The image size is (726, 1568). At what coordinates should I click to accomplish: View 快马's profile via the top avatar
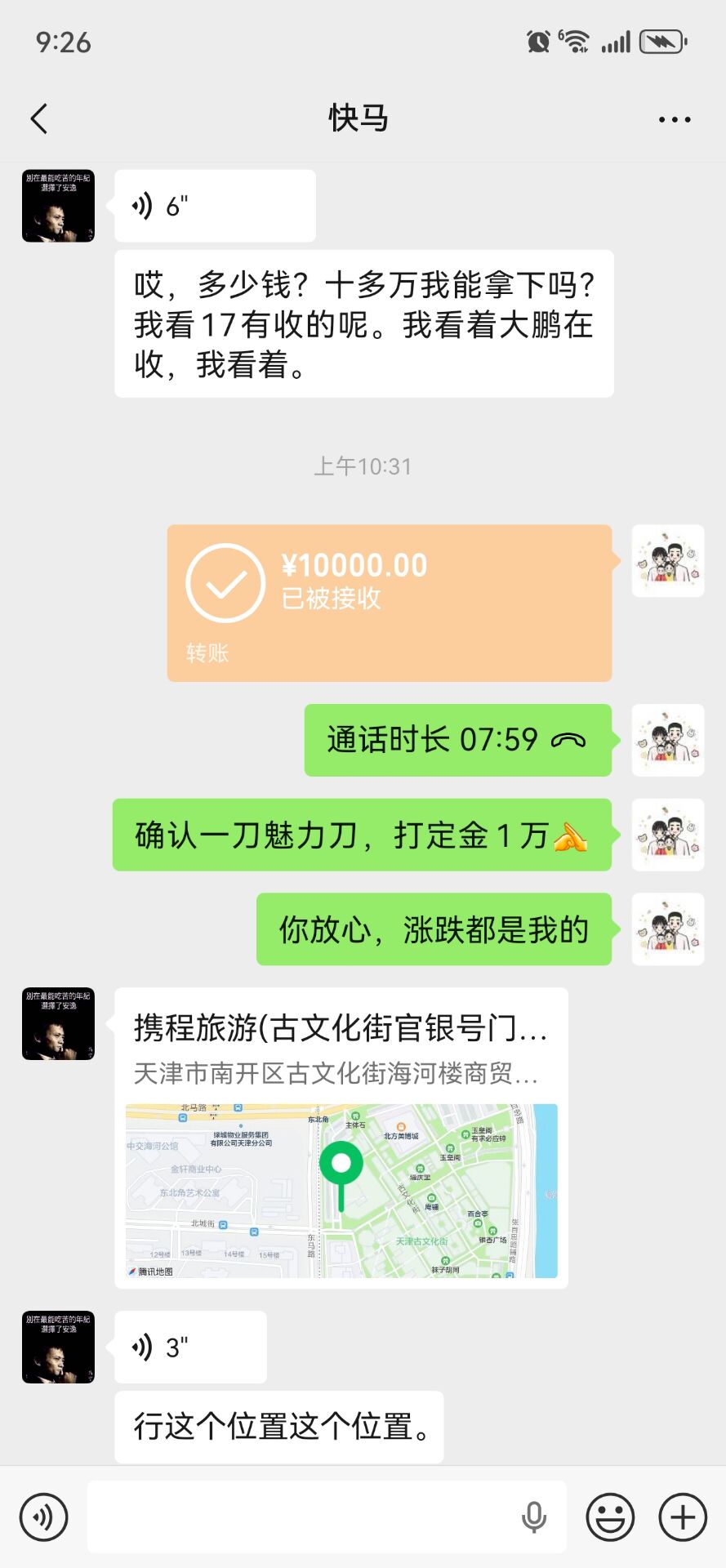[x=58, y=206]
